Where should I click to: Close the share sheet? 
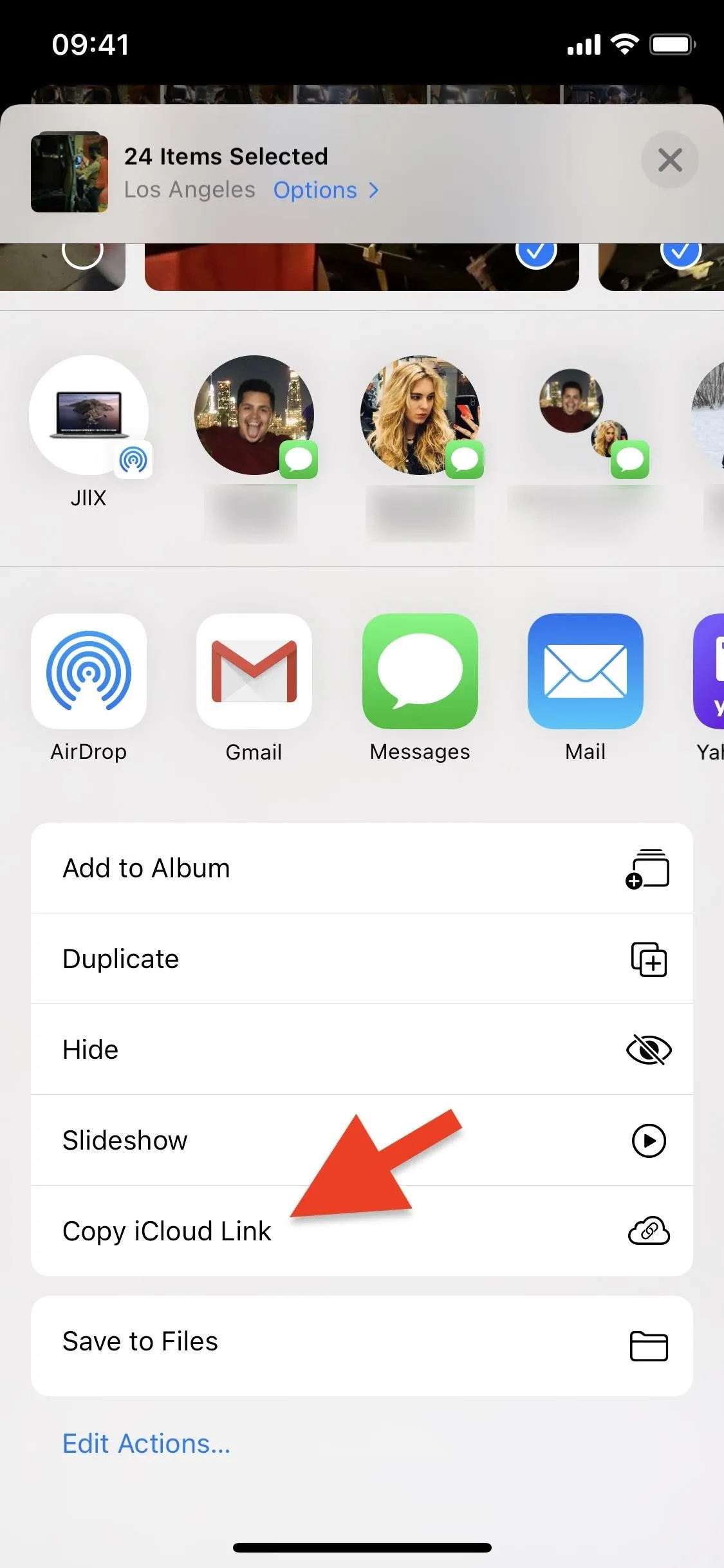pyautogui.click(x=669, y=160)
